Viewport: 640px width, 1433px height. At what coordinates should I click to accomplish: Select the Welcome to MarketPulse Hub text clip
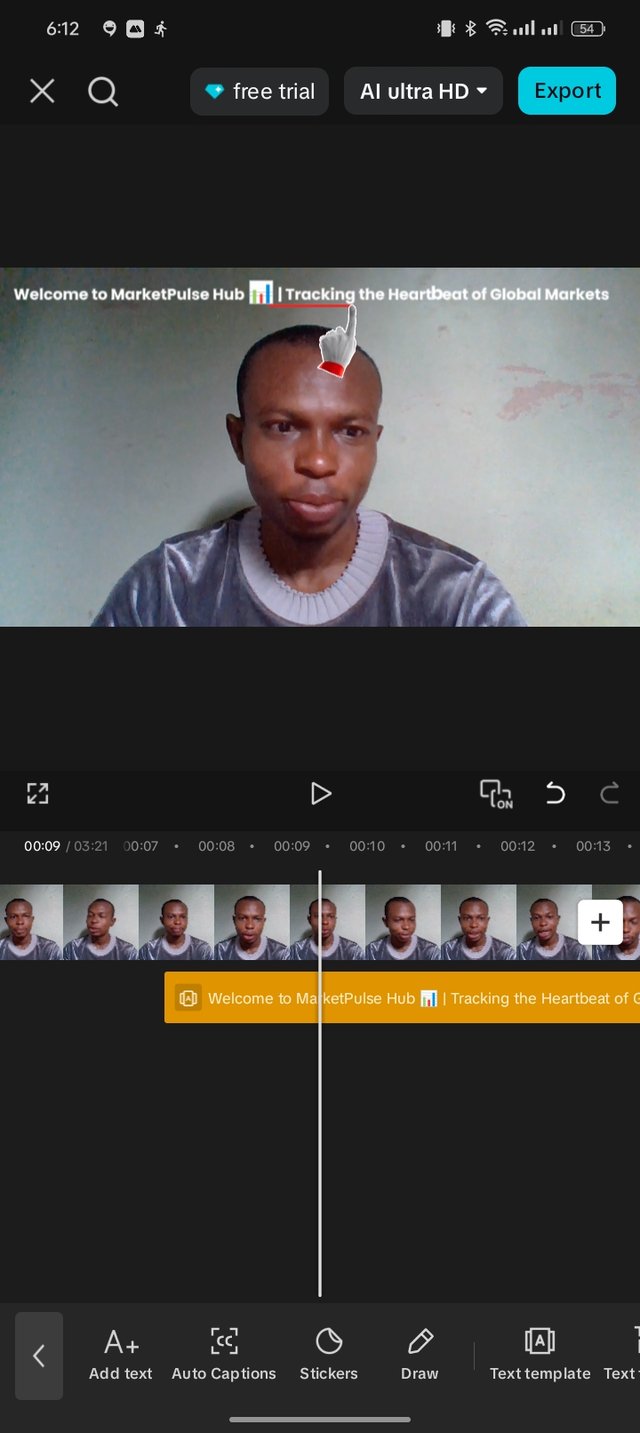pyautogui.click(x=400, y=998)
